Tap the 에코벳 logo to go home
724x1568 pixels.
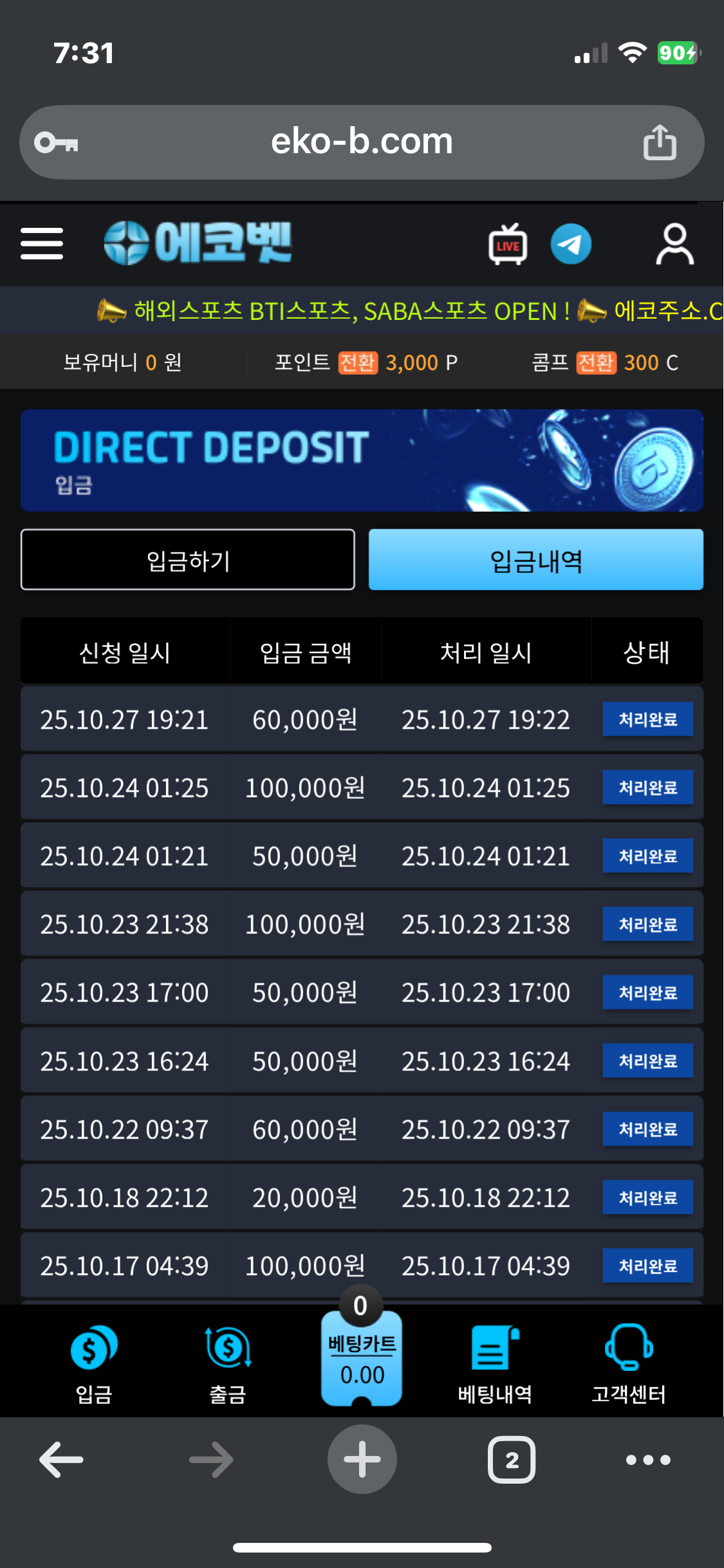[x=198, y=243]
